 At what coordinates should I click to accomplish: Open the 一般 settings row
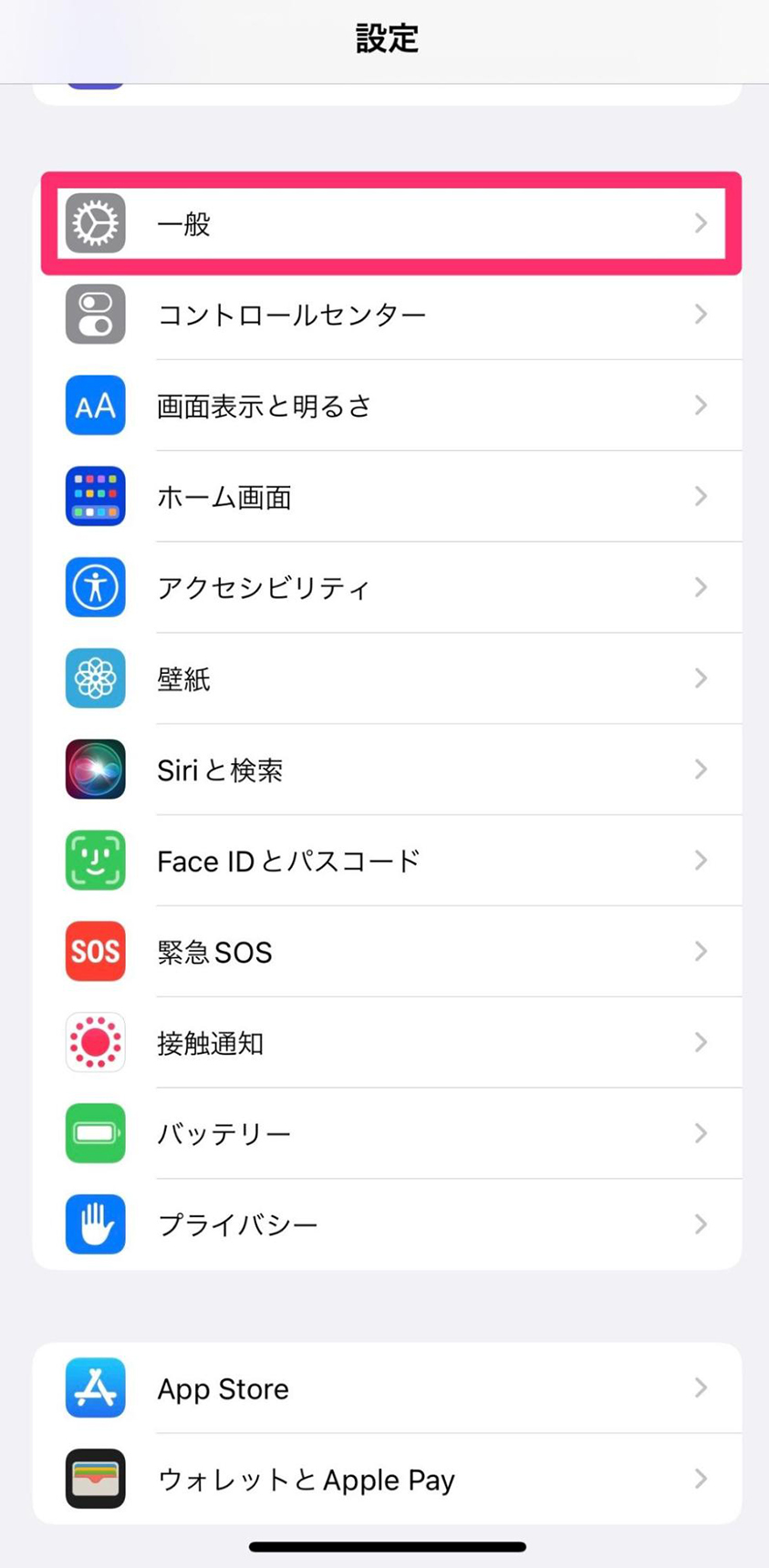coord(387,223)
